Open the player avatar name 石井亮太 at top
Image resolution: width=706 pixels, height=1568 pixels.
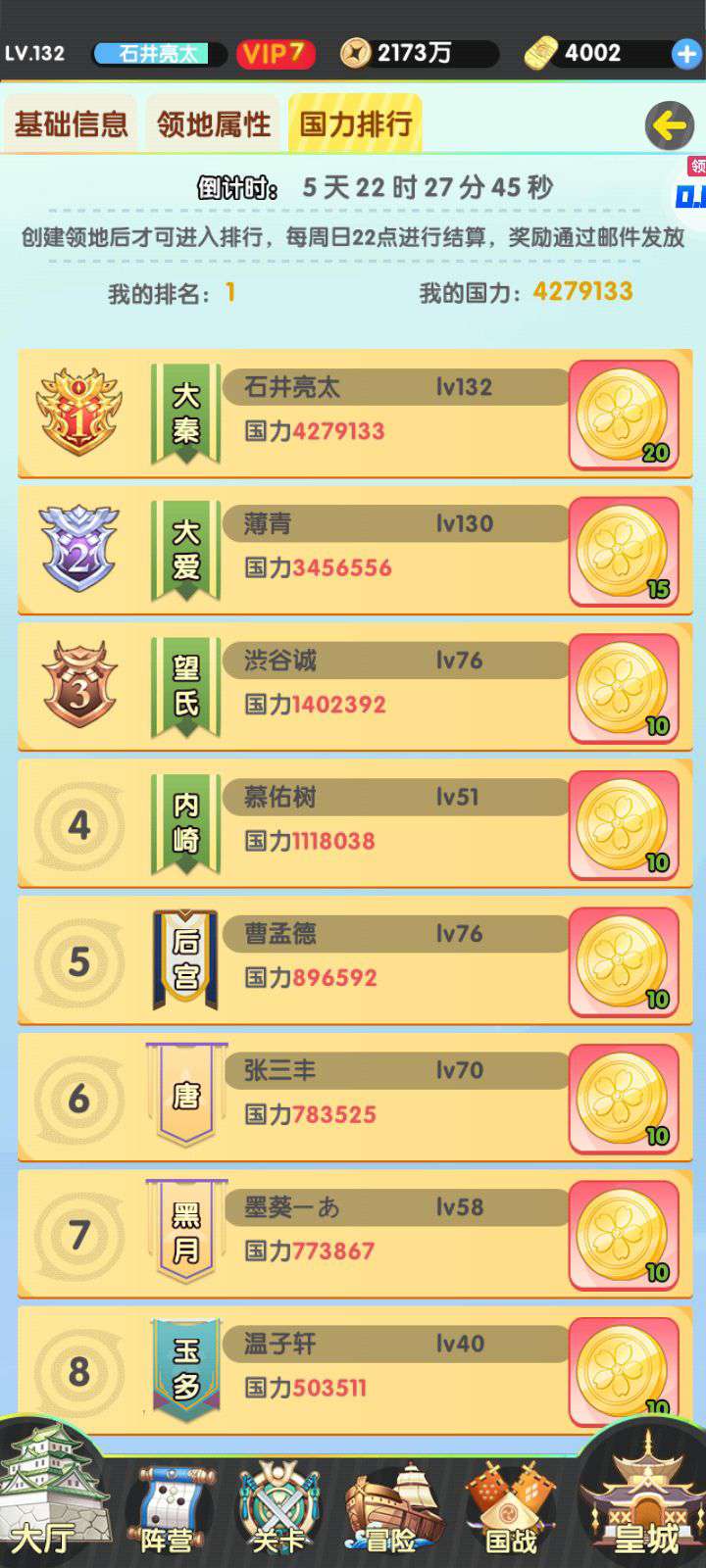point(157,54)
